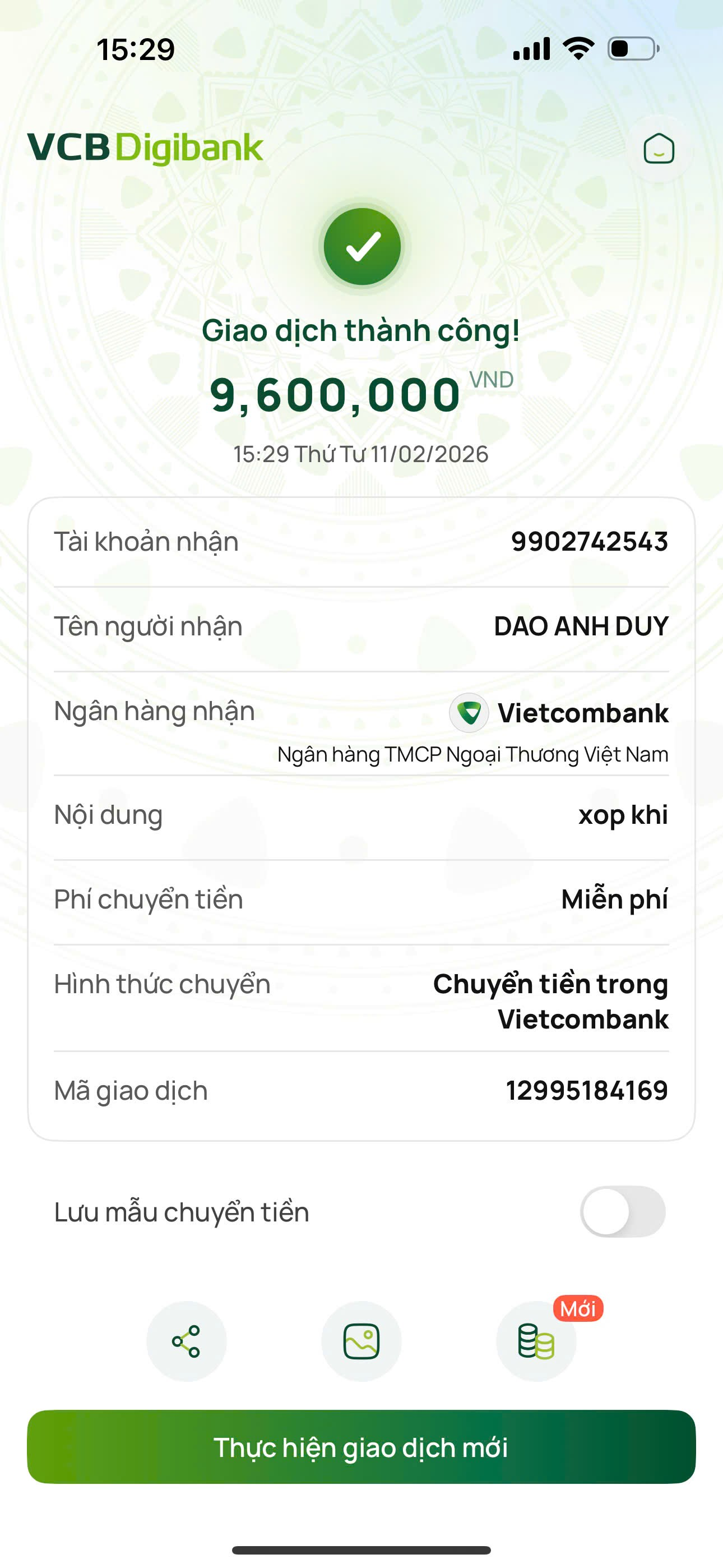Enable the Lưu mẫu chuyển tiền switch
Viewport: 723px width, 1568px height.
click(622, 1211)
